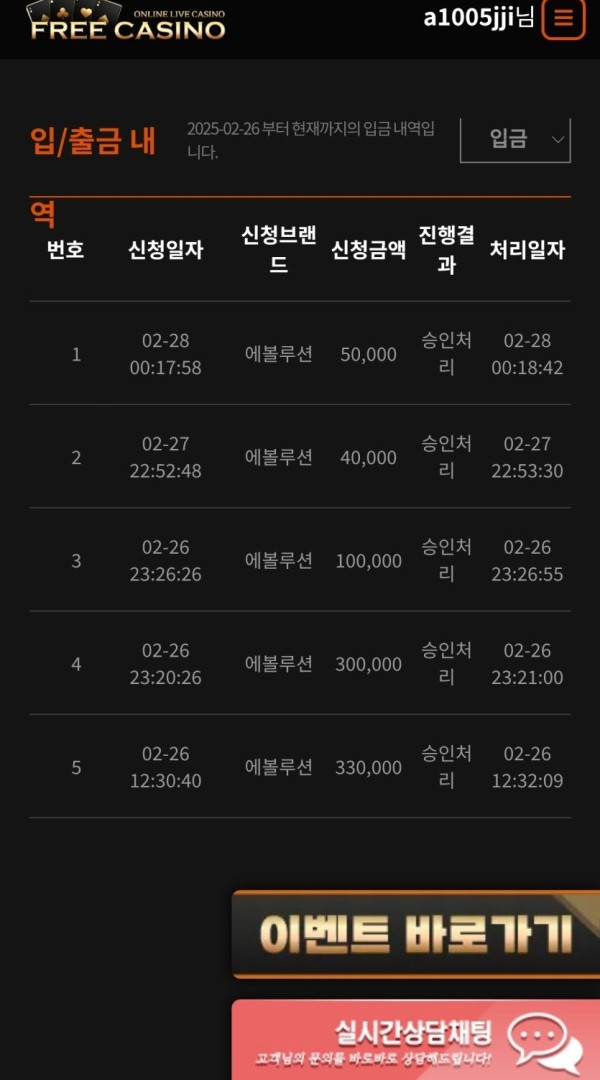The width and height of the screenshot is (600, 1080).
Task: Go to 이벤트 바로가기 banner
Action: point(415,934)
